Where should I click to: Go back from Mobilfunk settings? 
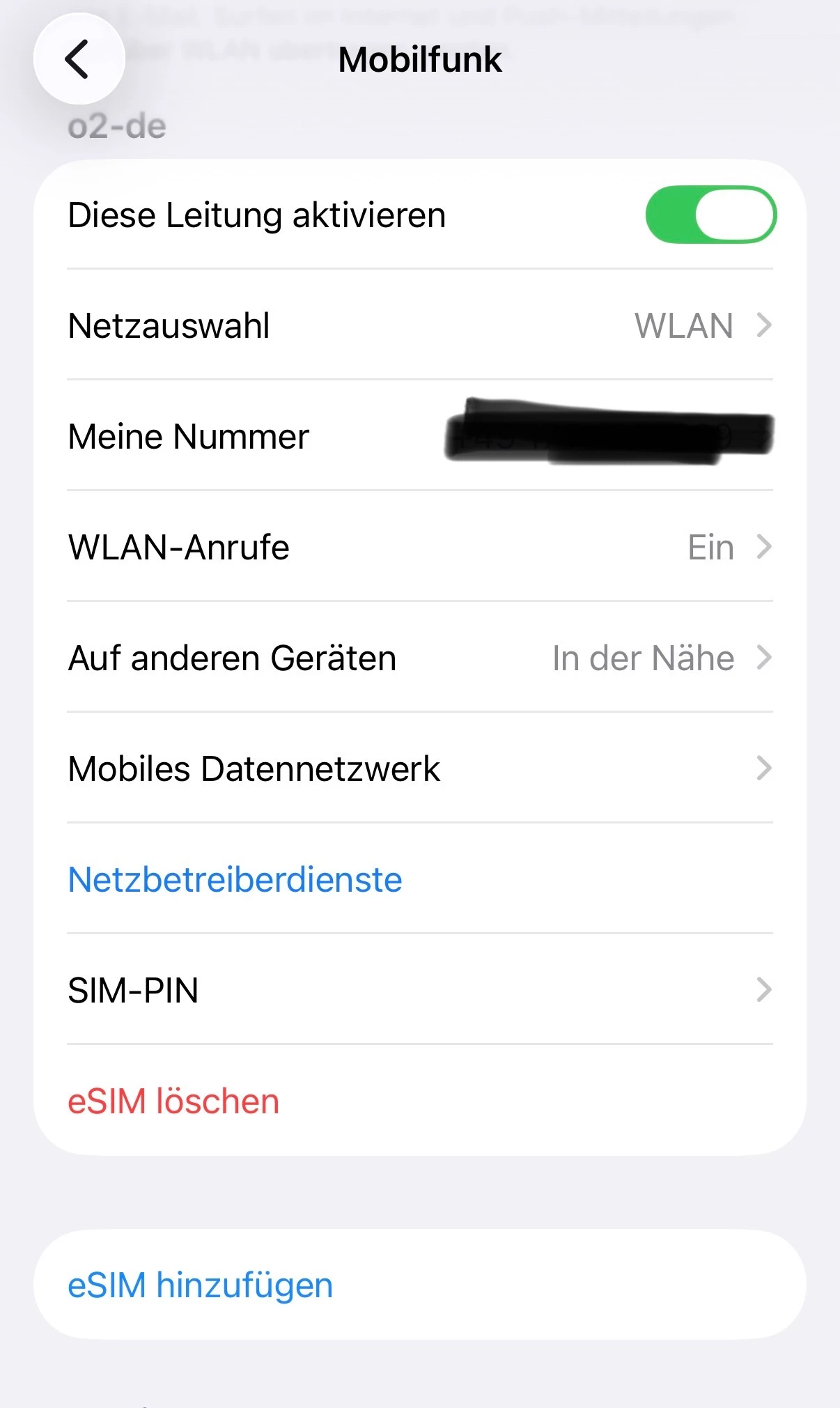click(x=79, y=59)
